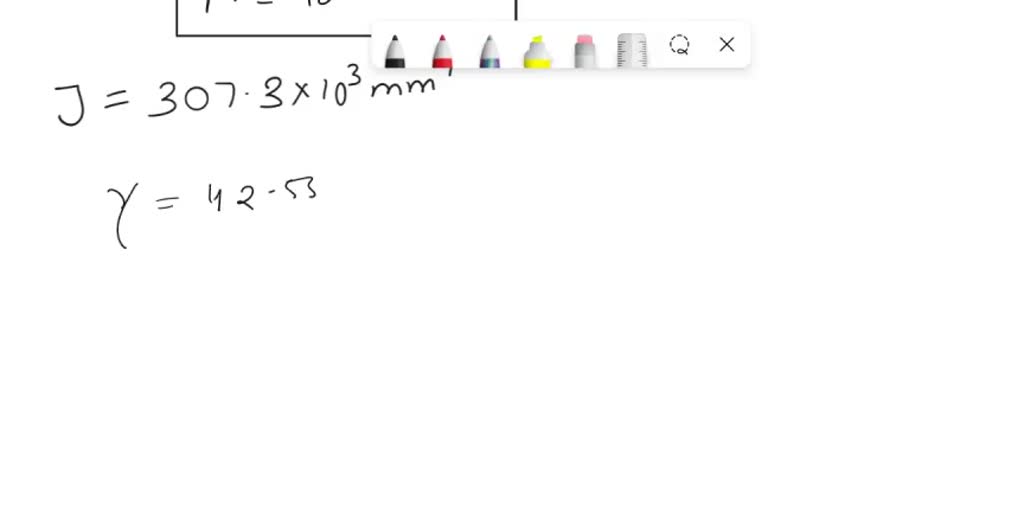Pick the red pen tool
Image resolution: width=1024 pixels, height=512 pixels.
coord(442,50)
